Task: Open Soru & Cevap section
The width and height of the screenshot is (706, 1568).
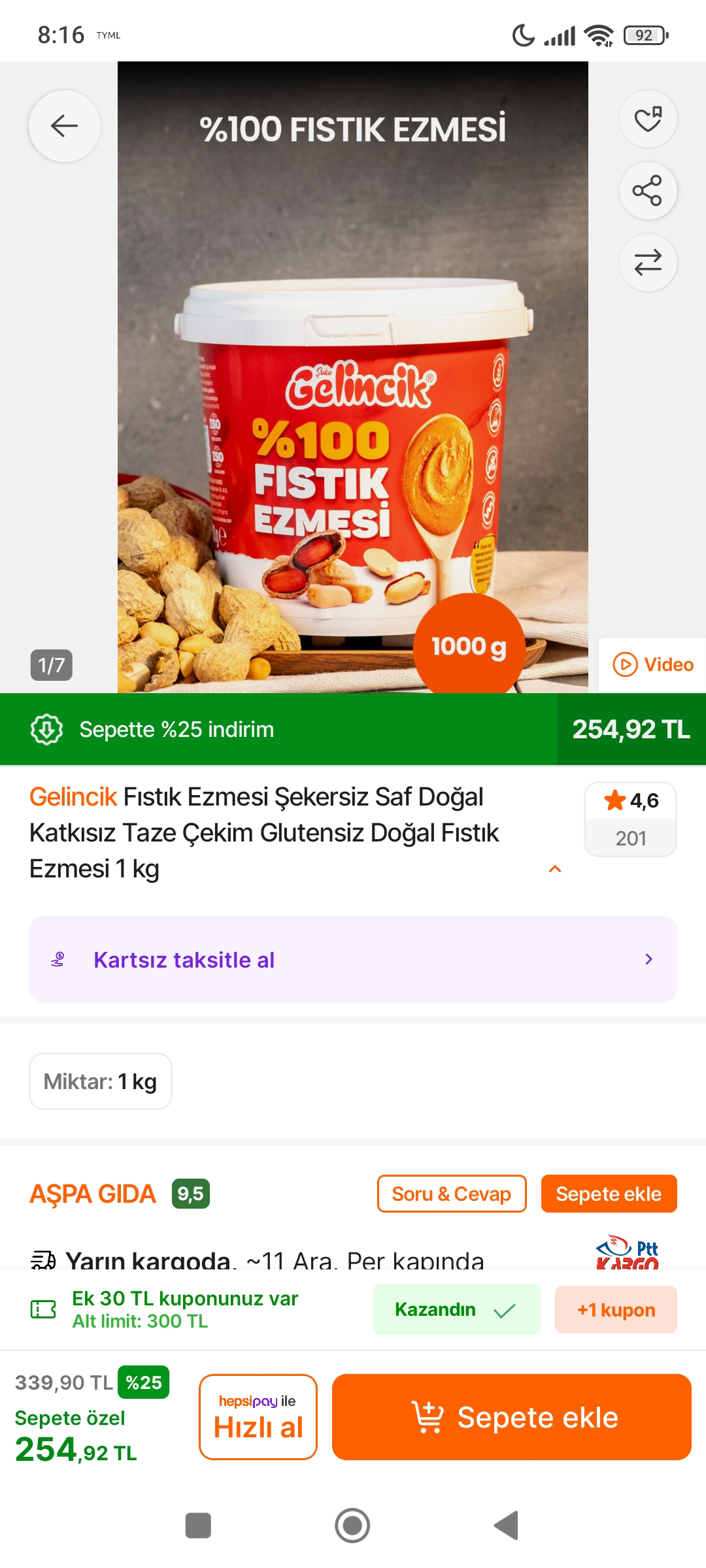Action: click(x=451, y=1194)
